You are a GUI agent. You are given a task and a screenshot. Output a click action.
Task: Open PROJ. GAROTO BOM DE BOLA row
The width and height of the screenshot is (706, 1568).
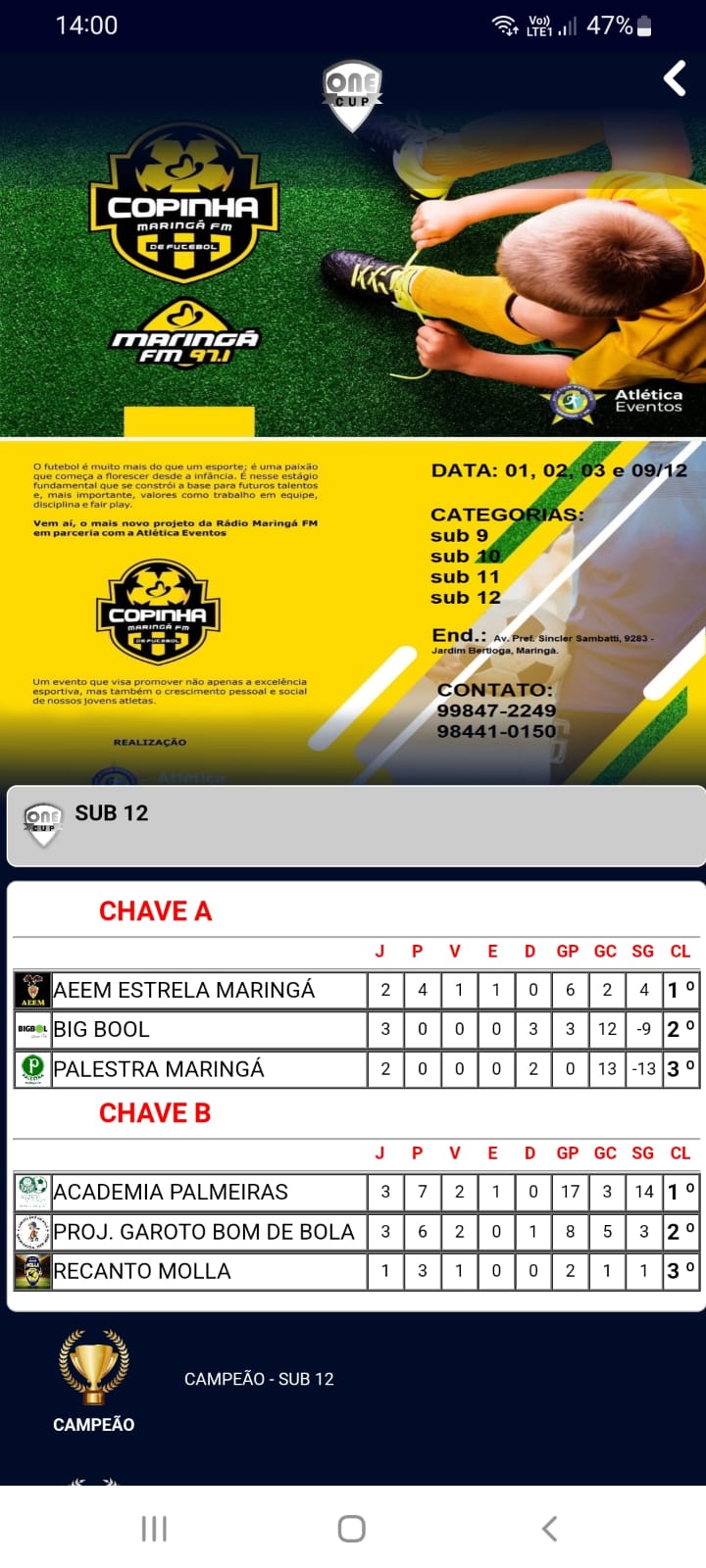tap(356, 1231)
